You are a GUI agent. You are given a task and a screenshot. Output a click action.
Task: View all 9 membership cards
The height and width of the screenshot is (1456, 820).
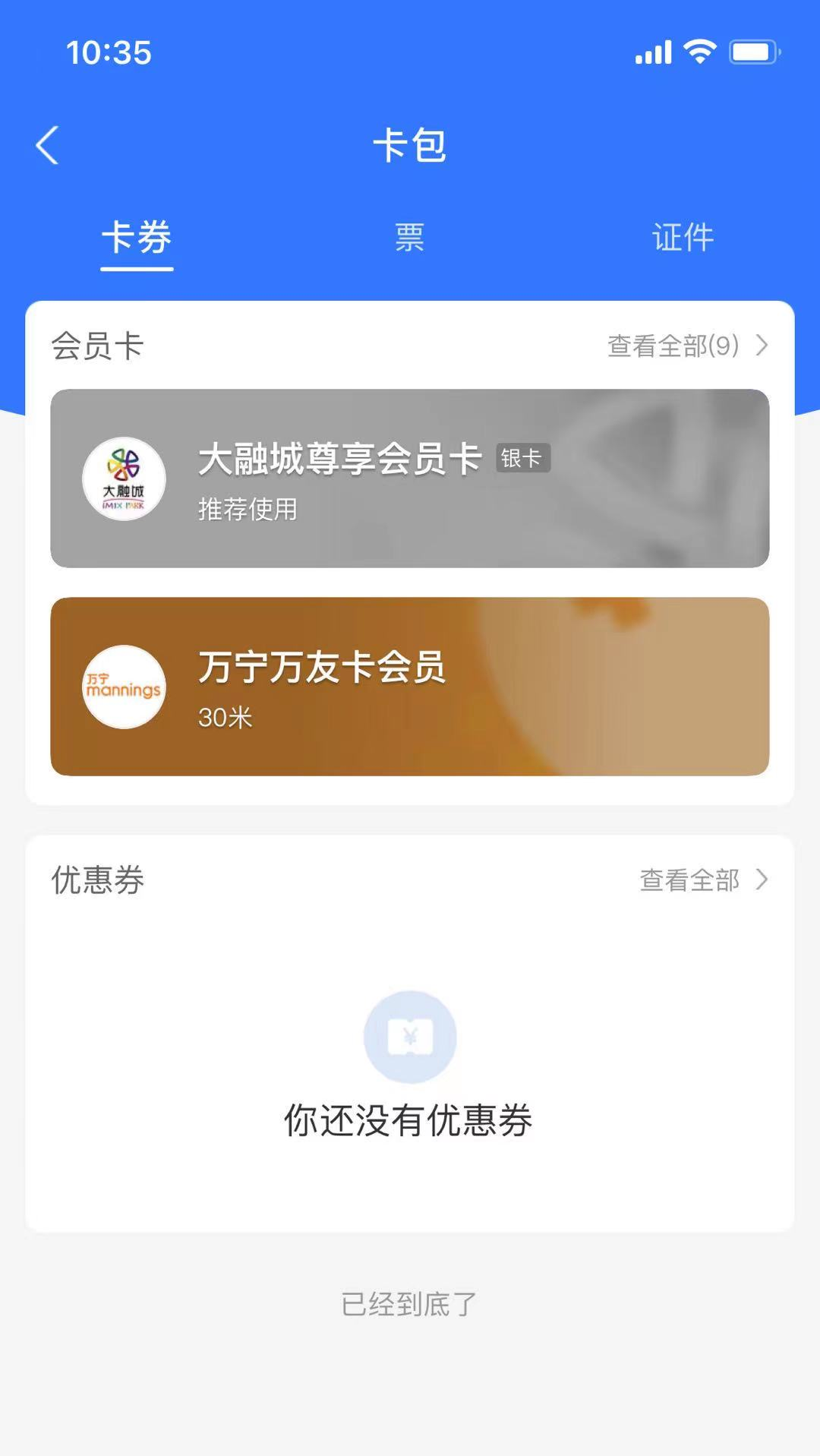(x=687, y=346)
